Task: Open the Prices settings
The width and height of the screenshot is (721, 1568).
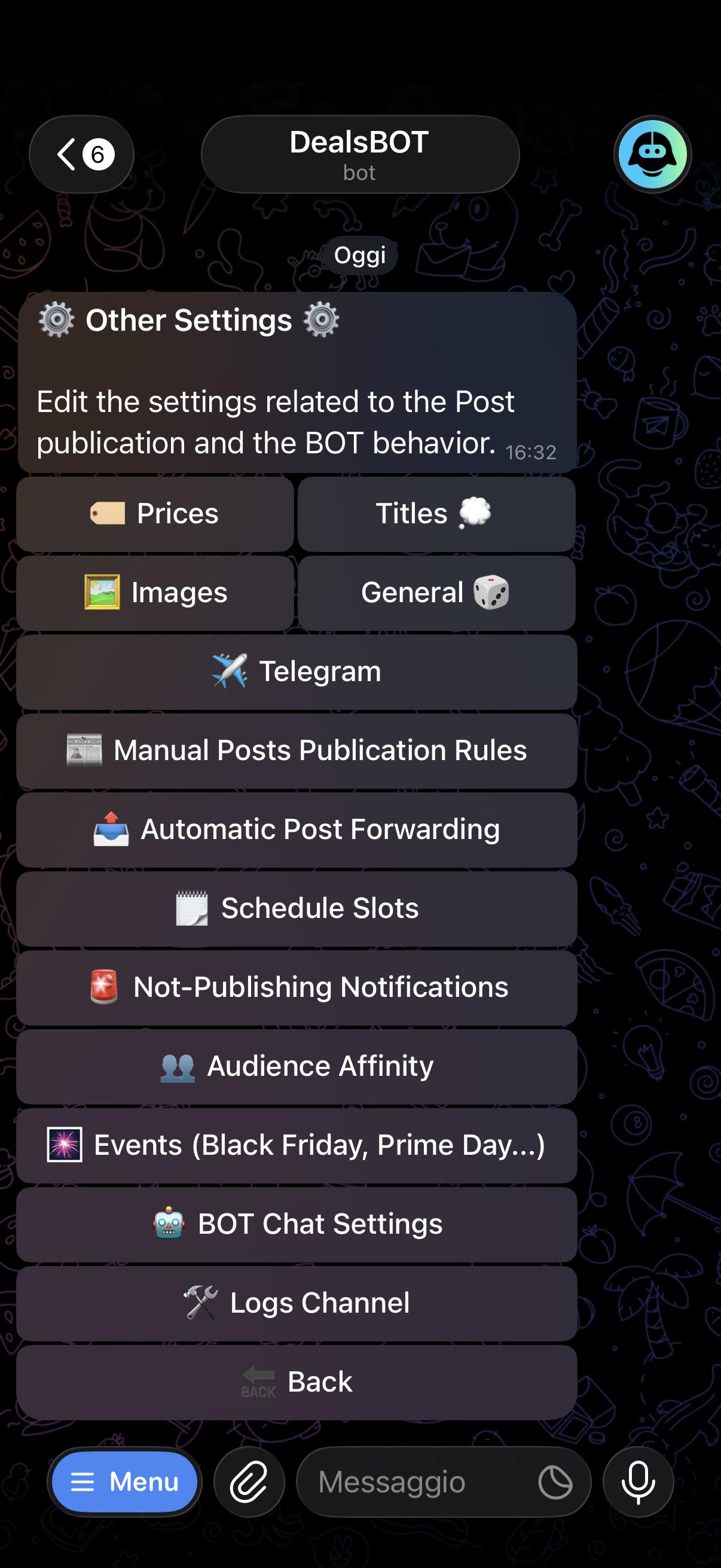Action: [155, 514]
